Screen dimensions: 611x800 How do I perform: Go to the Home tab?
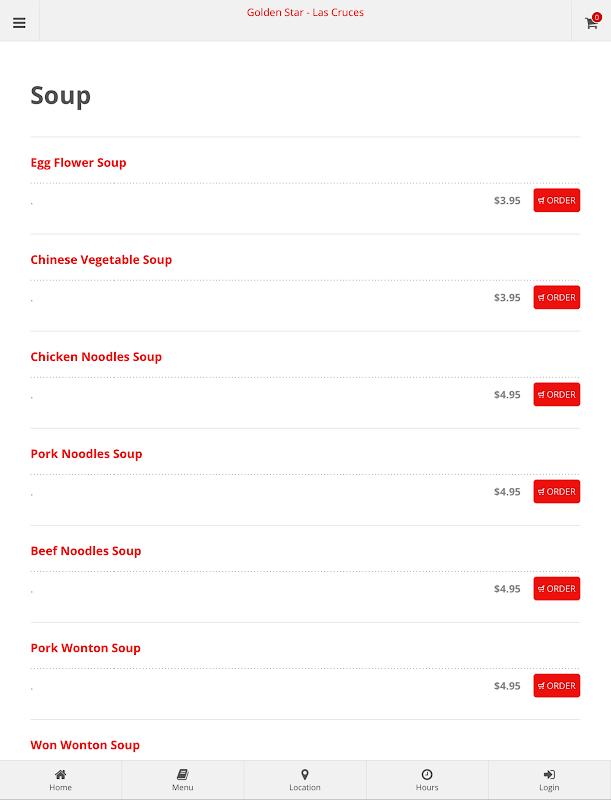coord(61,780)
